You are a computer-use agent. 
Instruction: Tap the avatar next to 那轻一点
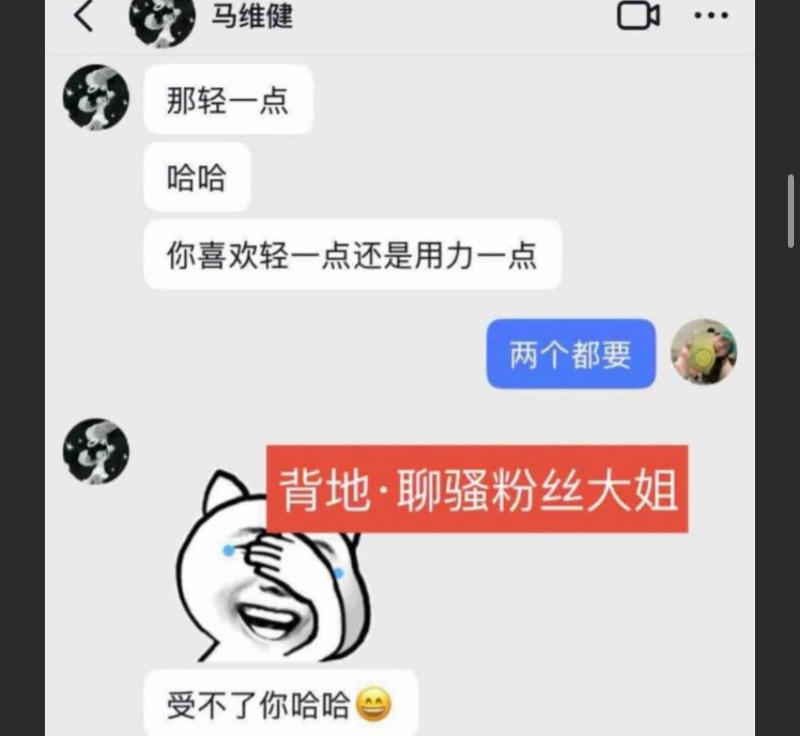point(96,98)
